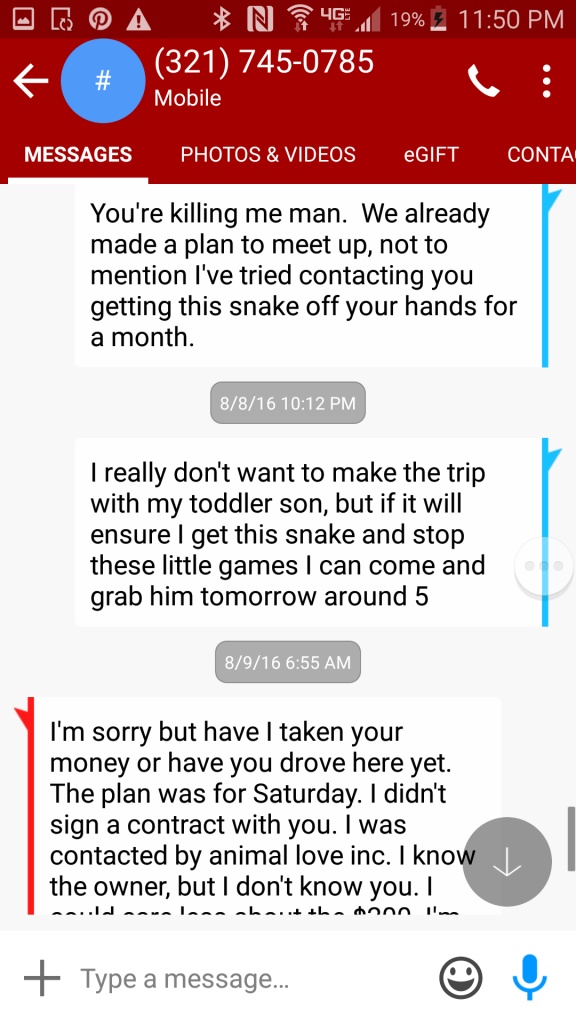Switch to the Contact tab
The width and height of the screenshot is (576, 1024).
click(x=541, y=155)
